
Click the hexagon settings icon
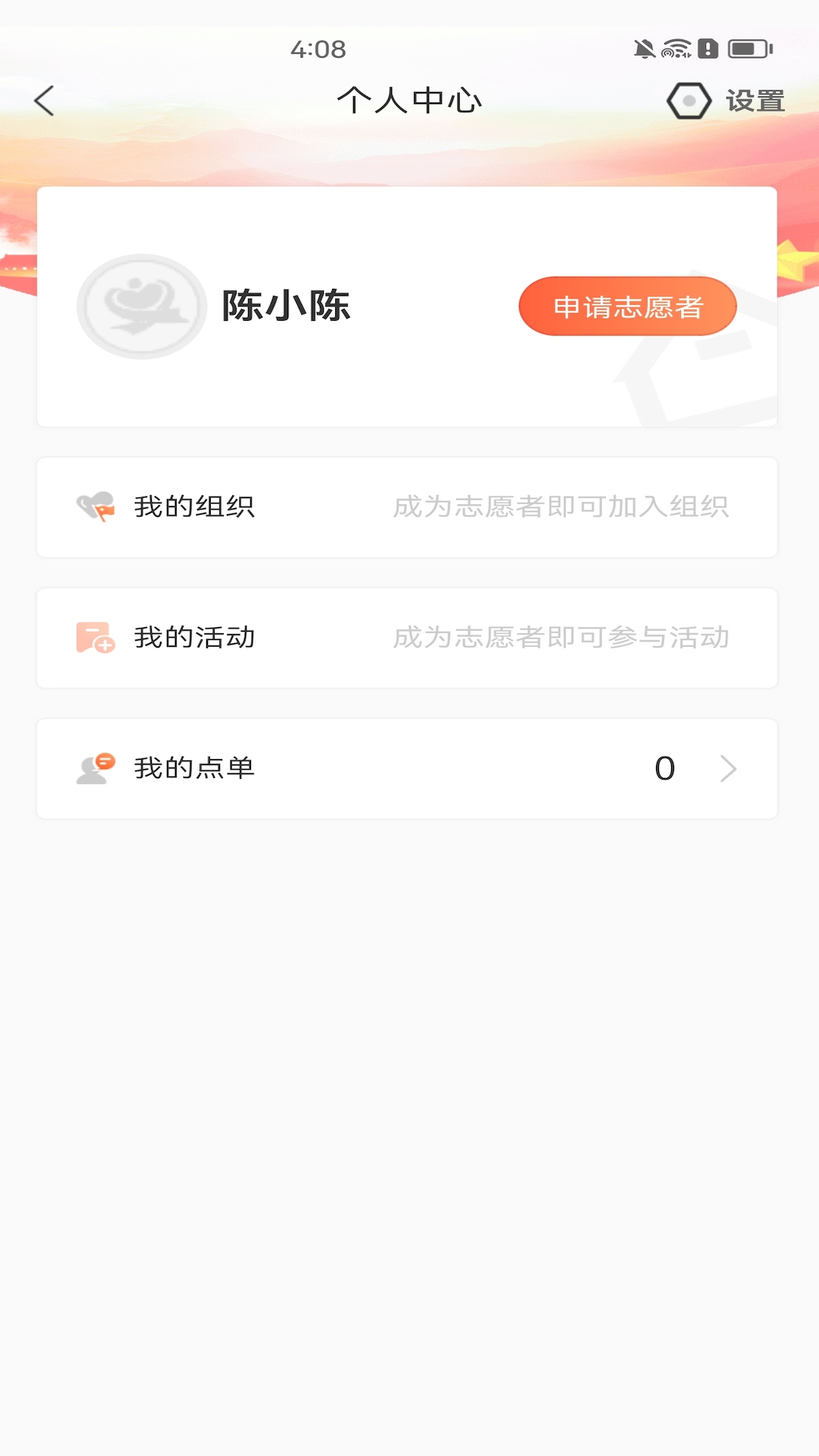[689, 99]
